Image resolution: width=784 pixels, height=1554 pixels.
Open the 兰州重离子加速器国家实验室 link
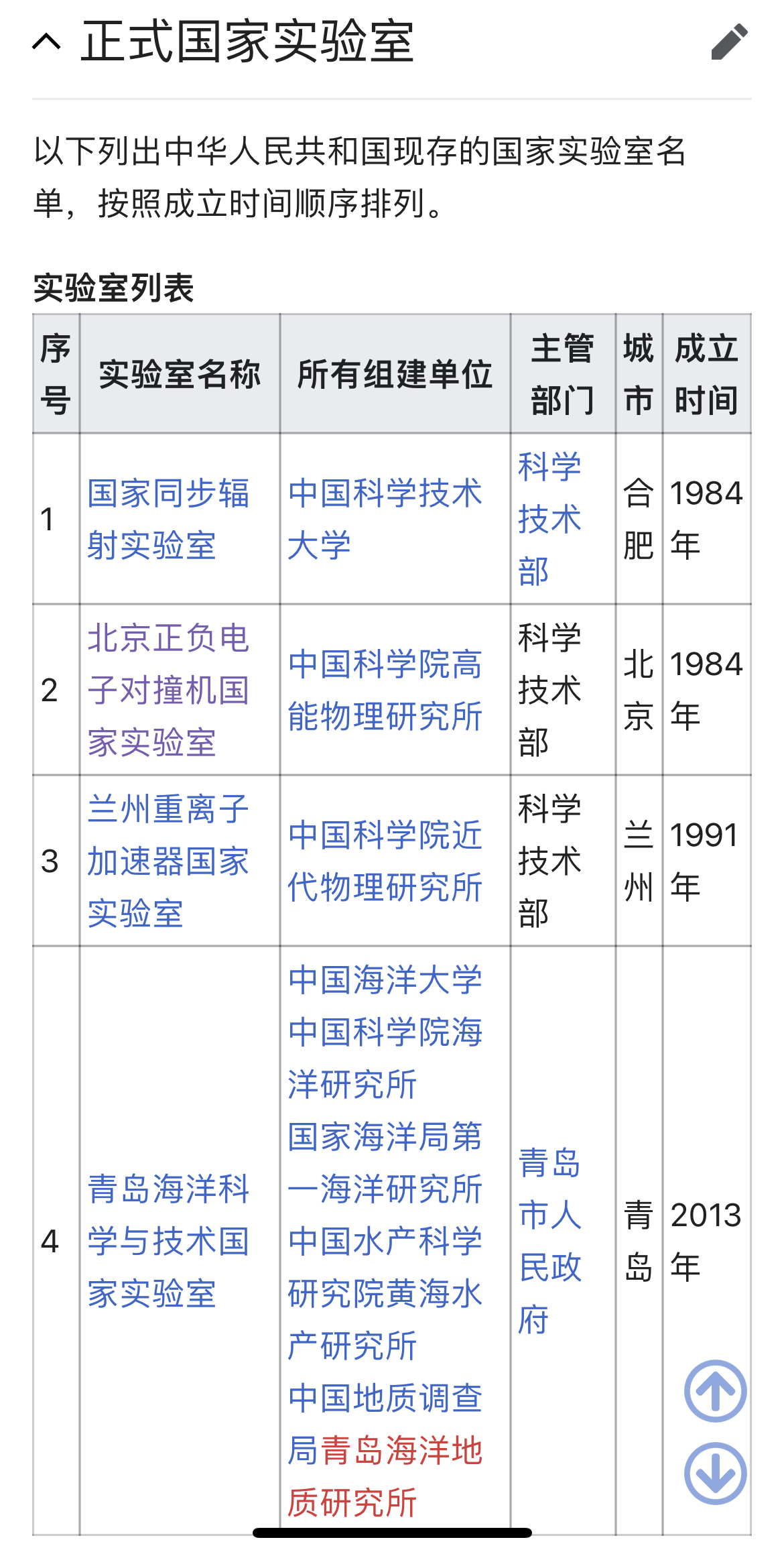(168, 861)
